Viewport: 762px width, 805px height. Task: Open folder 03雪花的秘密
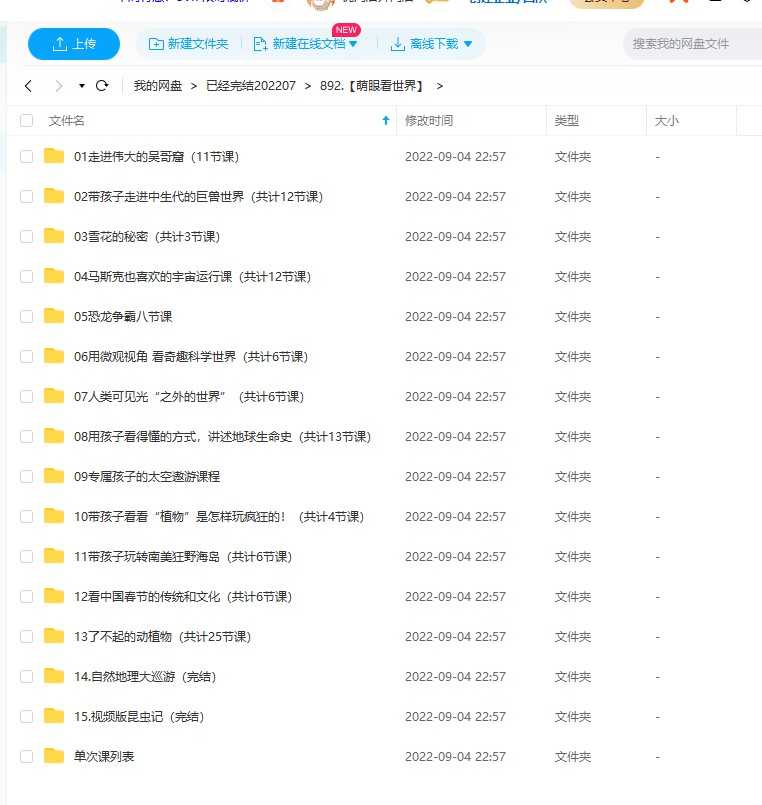coord(146,237)
